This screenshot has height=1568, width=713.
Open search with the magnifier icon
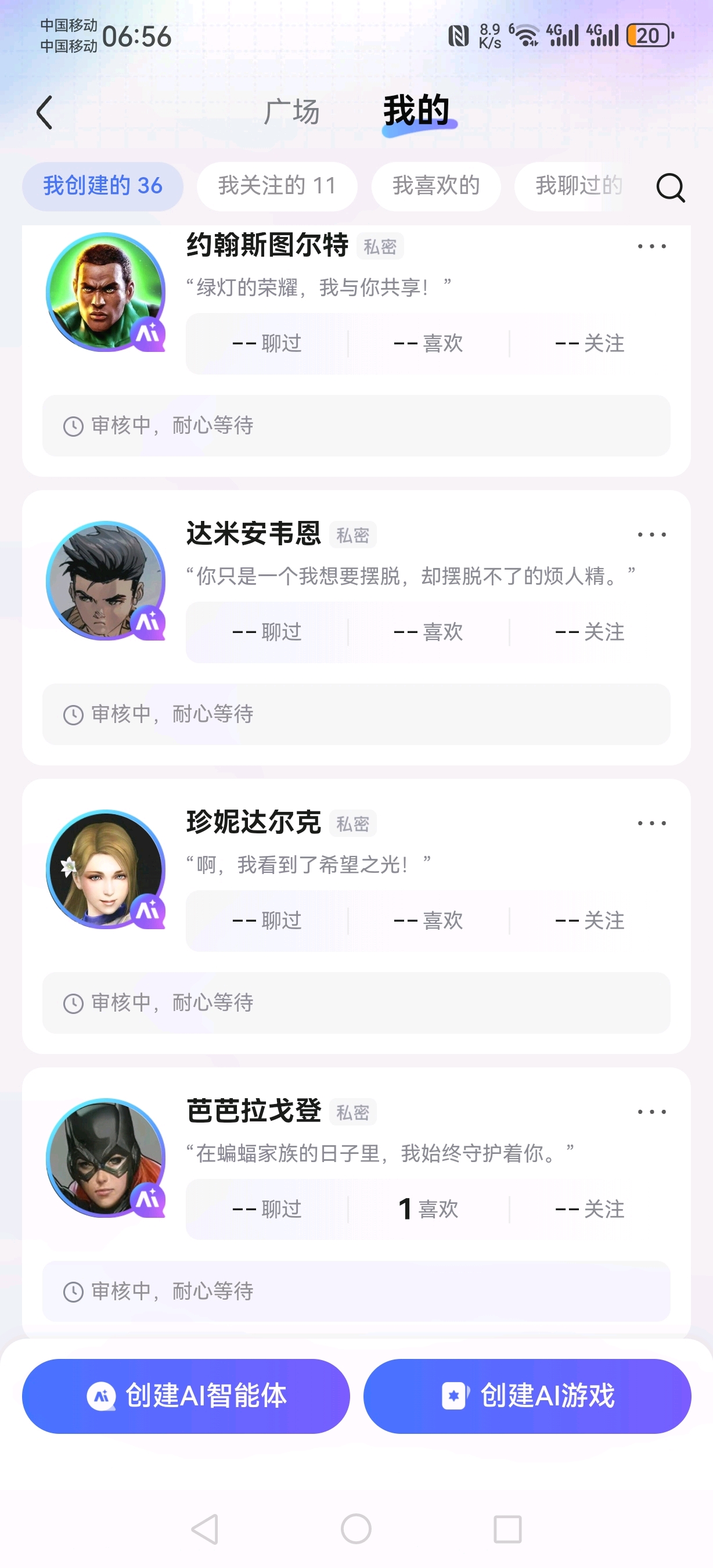(x=671, y=187)
